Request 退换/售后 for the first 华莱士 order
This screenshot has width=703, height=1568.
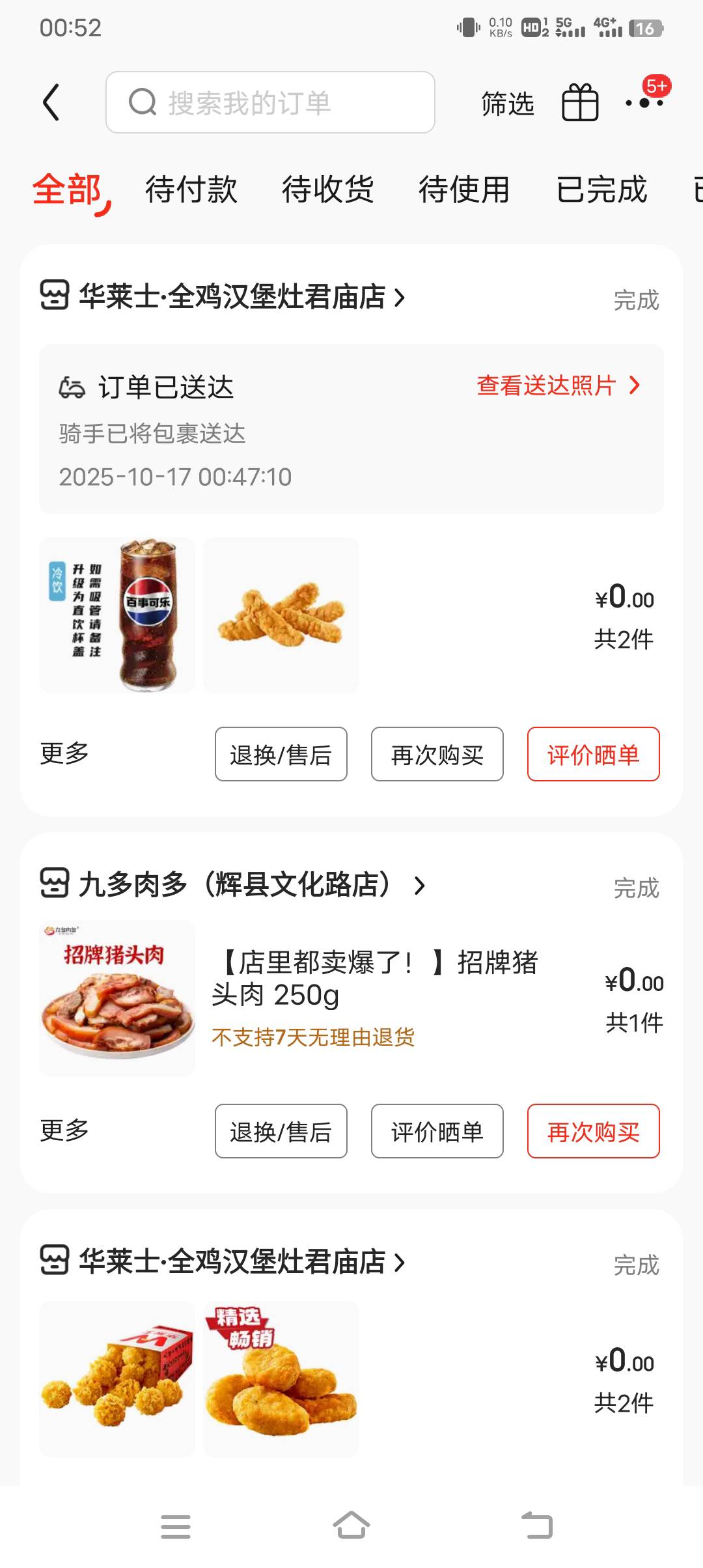281,754
